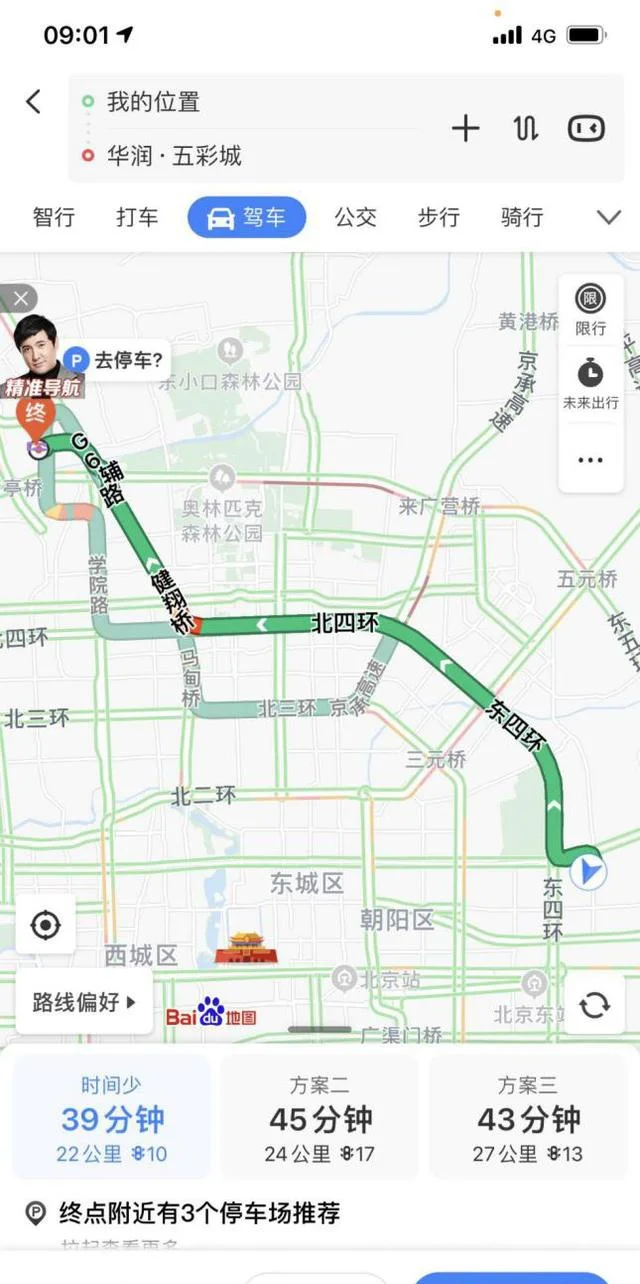Refresh the route results
Screen dimensions: 640x1284
click(595, 1004)
